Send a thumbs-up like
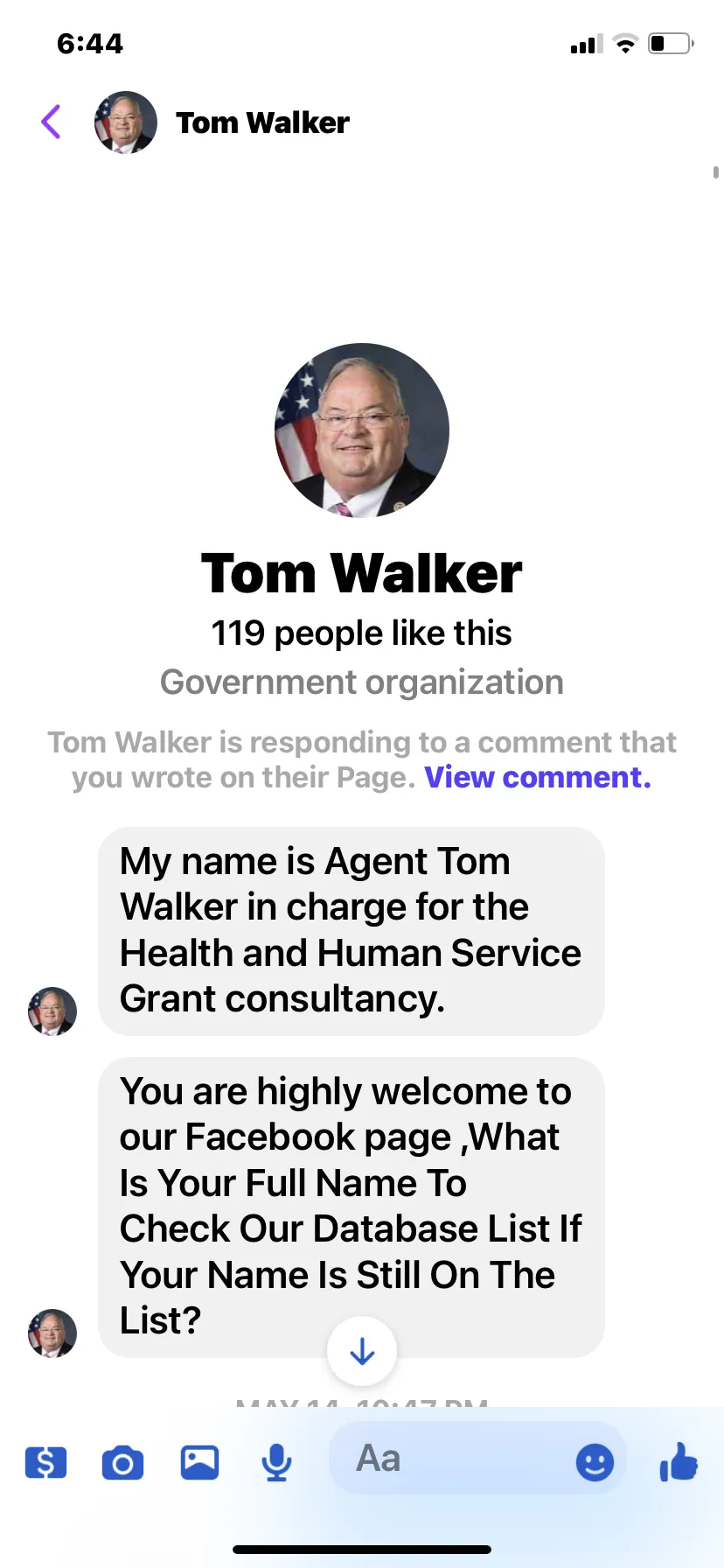This screenshot has width=724, height=1568. 679,1461
